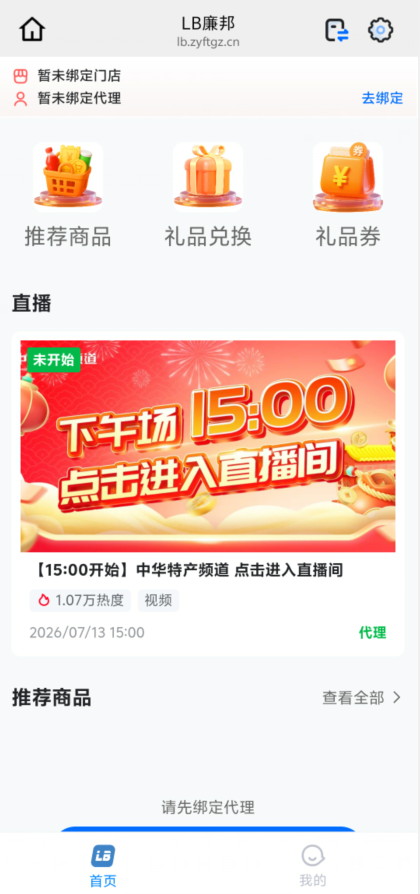The height and width of the screenshot is (894, 420).
Task: Open the settings gear
Action: tap(380, 30)
